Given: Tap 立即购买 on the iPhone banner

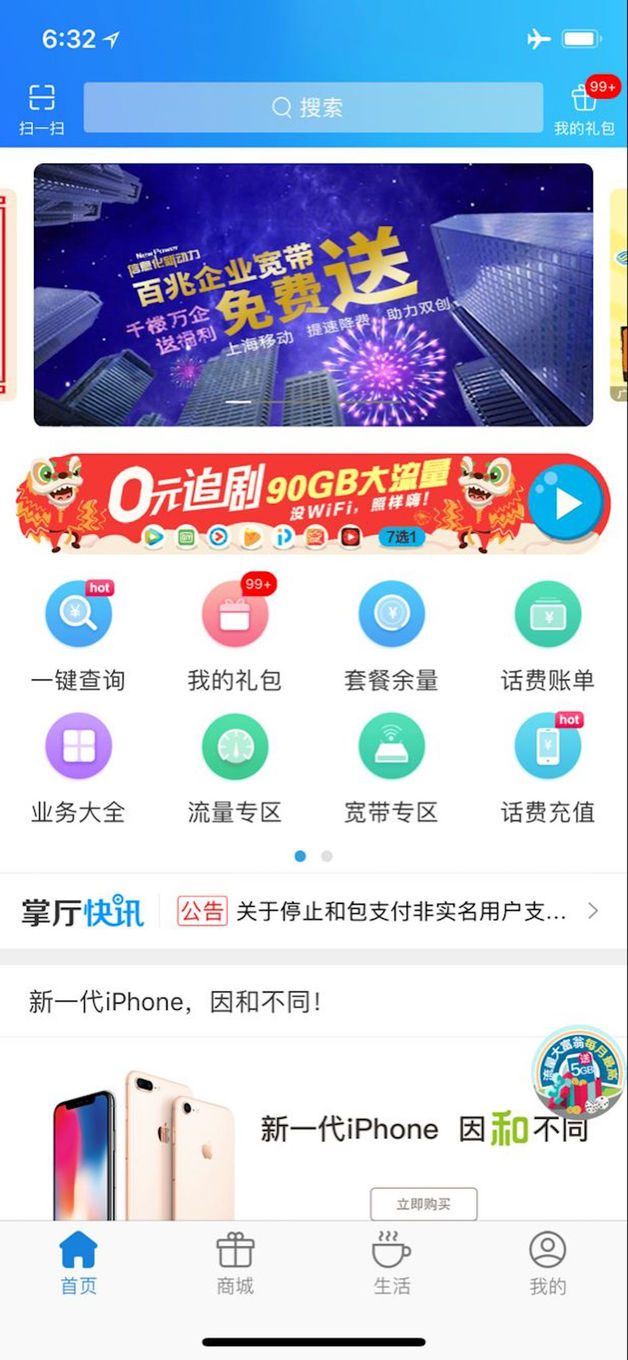Looking at the screenshot, I should pyautogui.click(x=423, y=1204).
